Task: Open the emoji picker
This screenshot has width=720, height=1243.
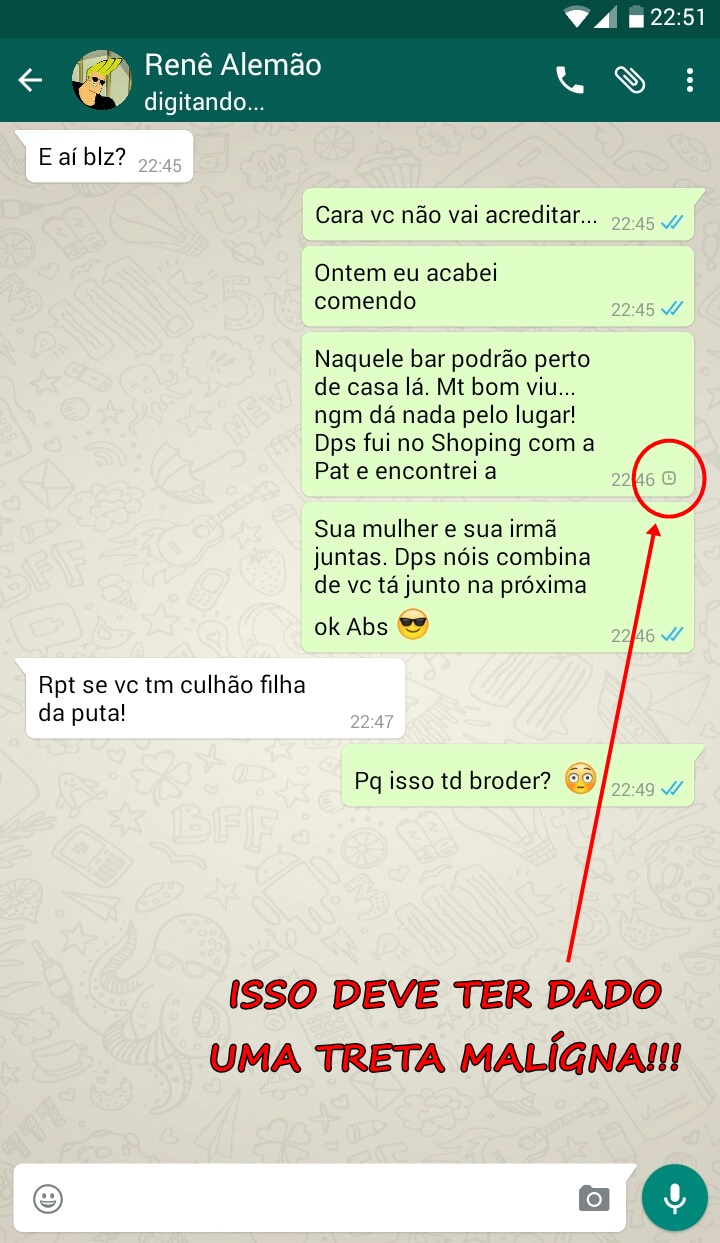Action: [x=48, y=1198]
